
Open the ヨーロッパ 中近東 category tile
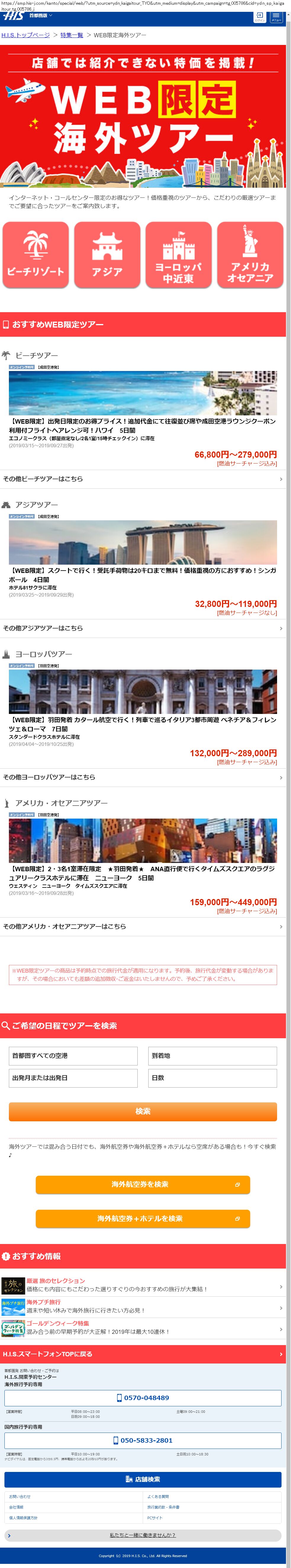coord(178,255)
